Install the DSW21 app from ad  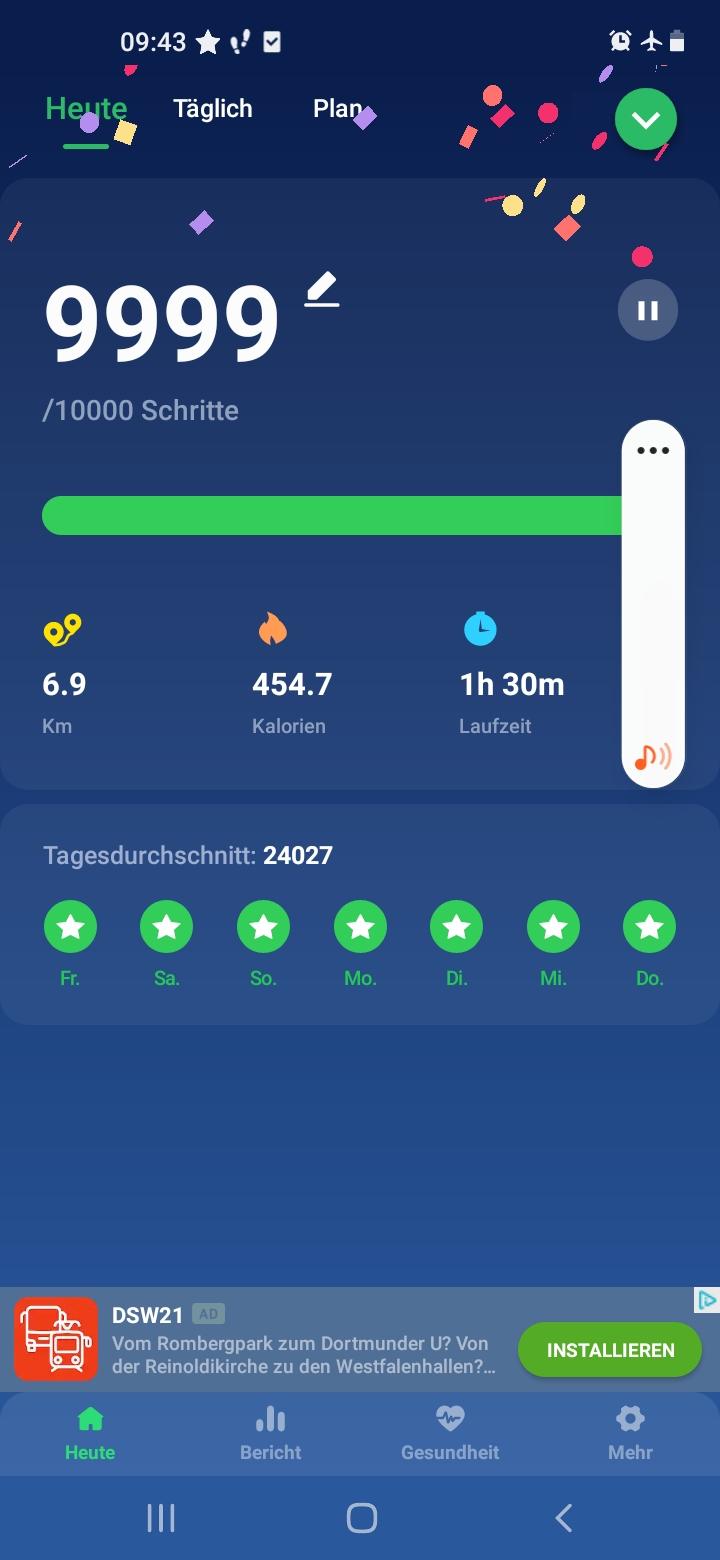pyautogui.click(x=610, y=1350)
